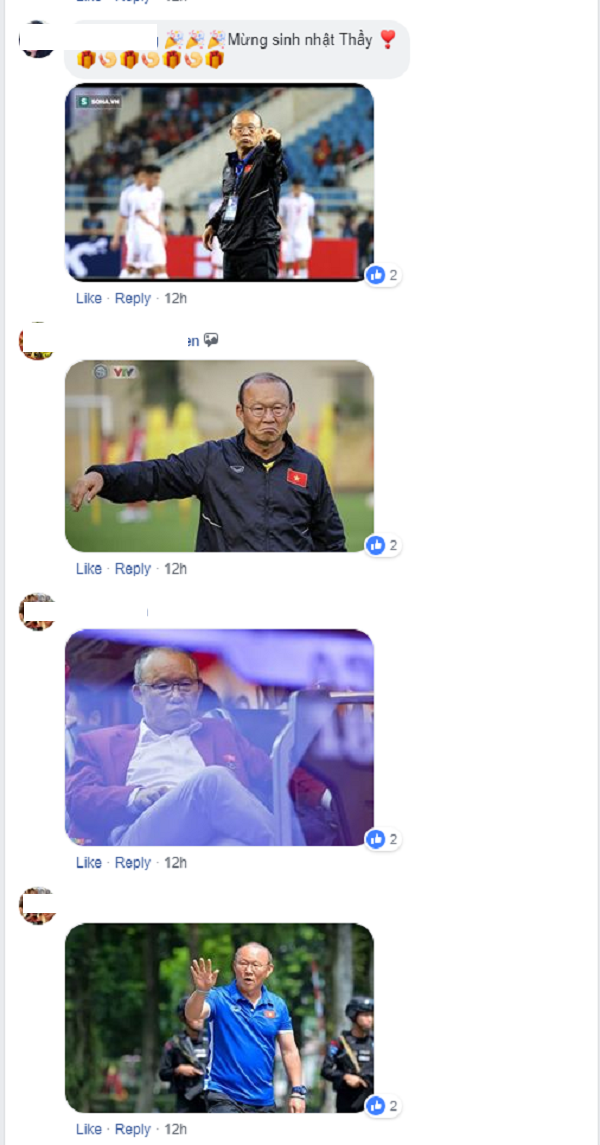Reply to the comment with blue shirt photo
This screenshot has height=1145, width=600.
tap(132, 1129)
